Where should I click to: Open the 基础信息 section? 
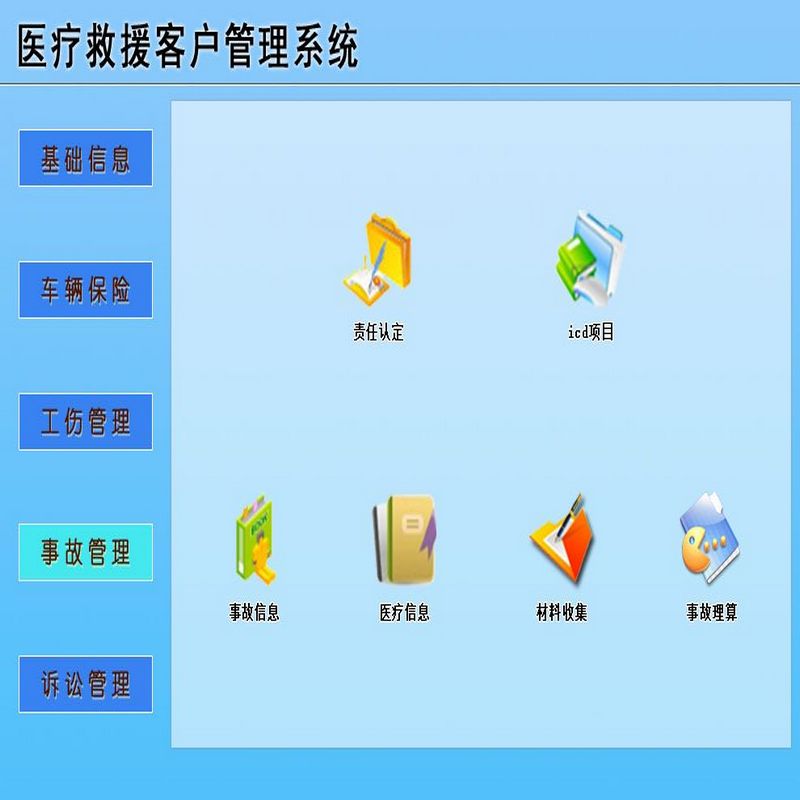pos(85,158)
